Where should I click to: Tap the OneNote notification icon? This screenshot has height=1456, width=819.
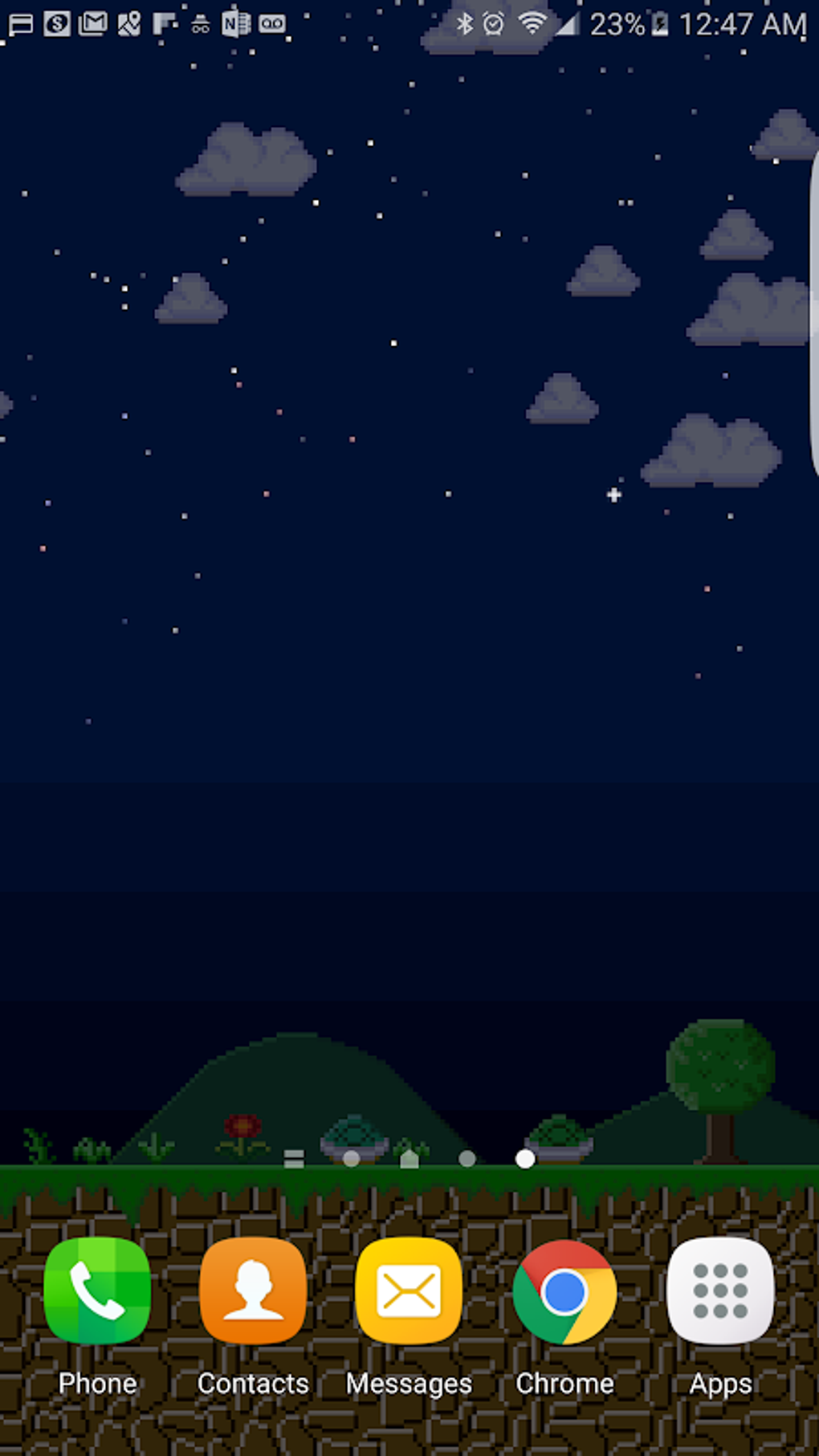point(237,22)
